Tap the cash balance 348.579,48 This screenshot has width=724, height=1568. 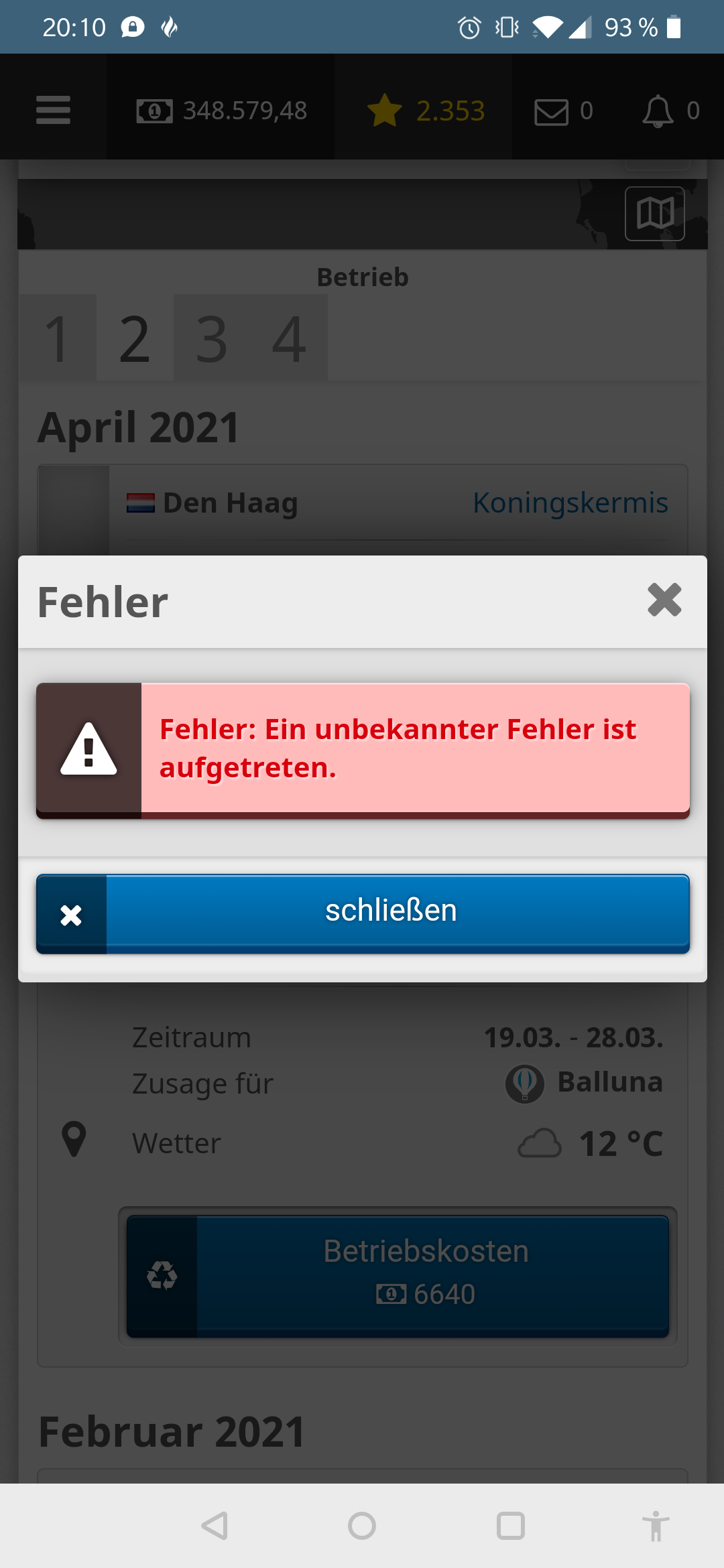[221, 111]
